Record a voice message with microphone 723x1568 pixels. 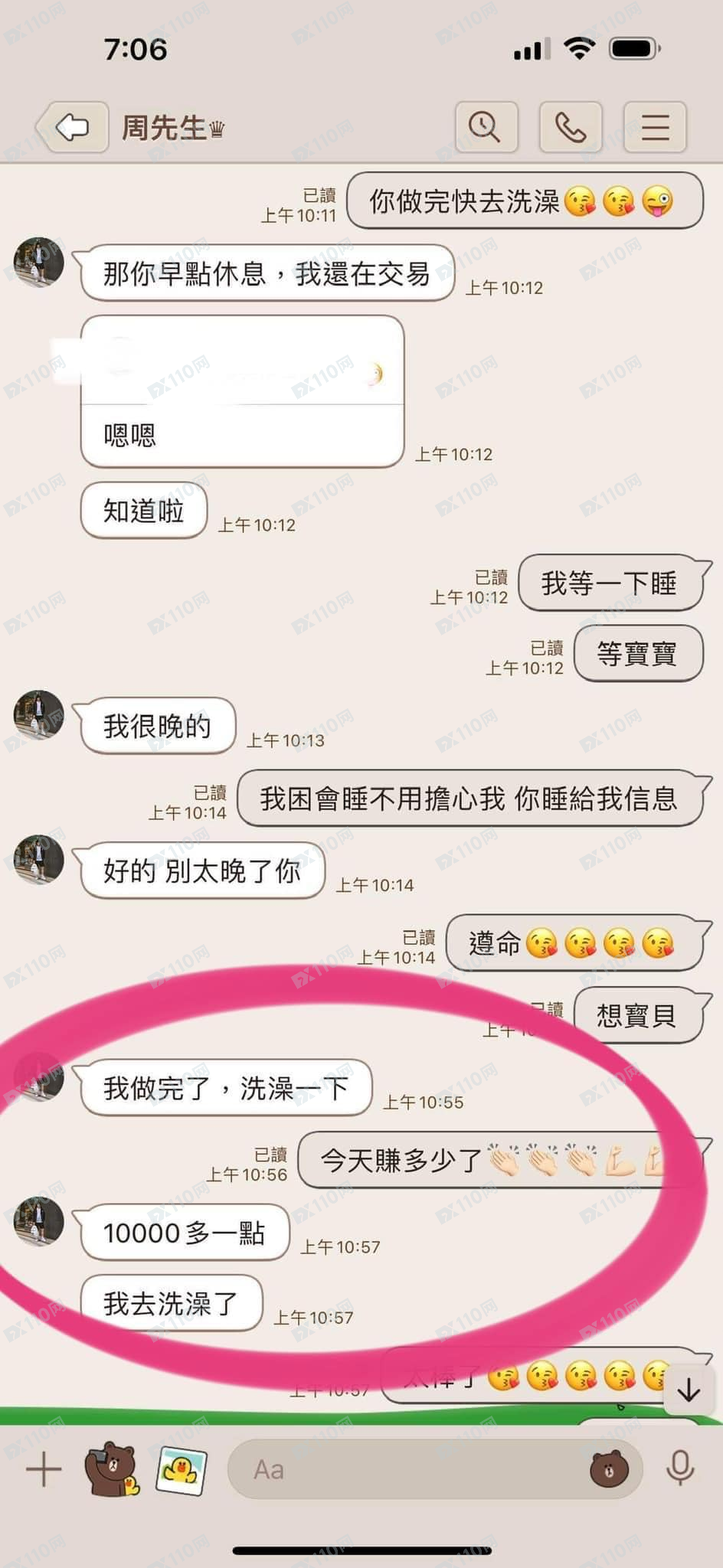[x=680, y=1468]
